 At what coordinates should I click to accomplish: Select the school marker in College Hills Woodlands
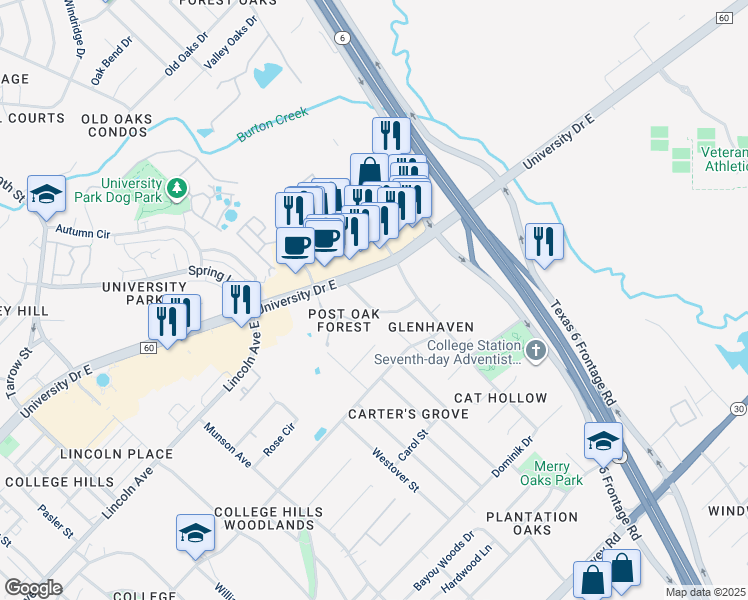pos(196,534)
